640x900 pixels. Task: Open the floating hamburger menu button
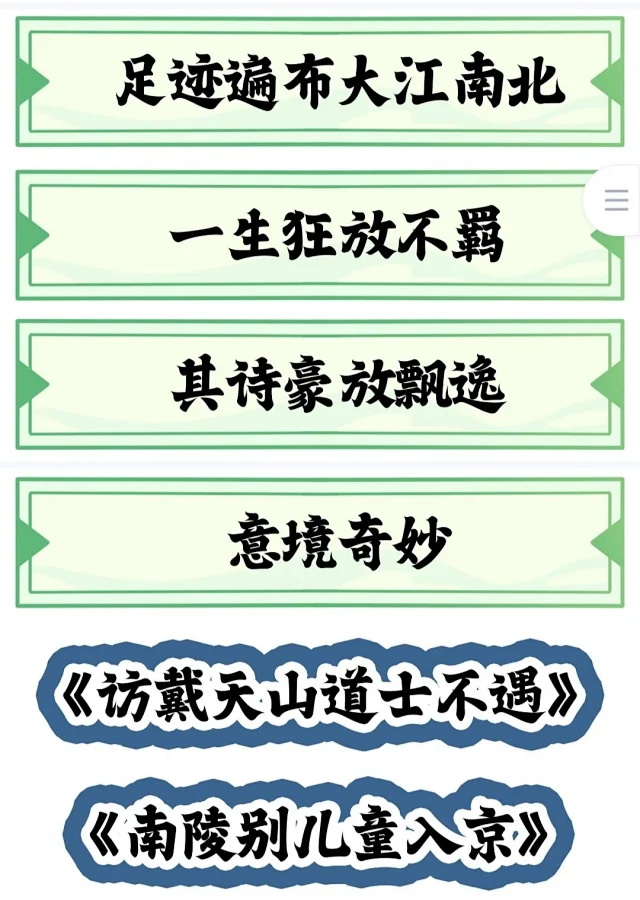pos(617,200)
